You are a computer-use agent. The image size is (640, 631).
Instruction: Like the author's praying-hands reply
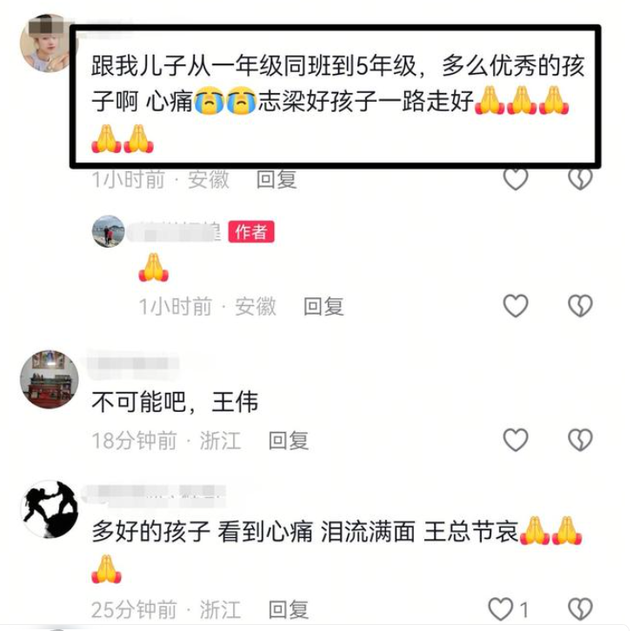click(x=516, y=305)
